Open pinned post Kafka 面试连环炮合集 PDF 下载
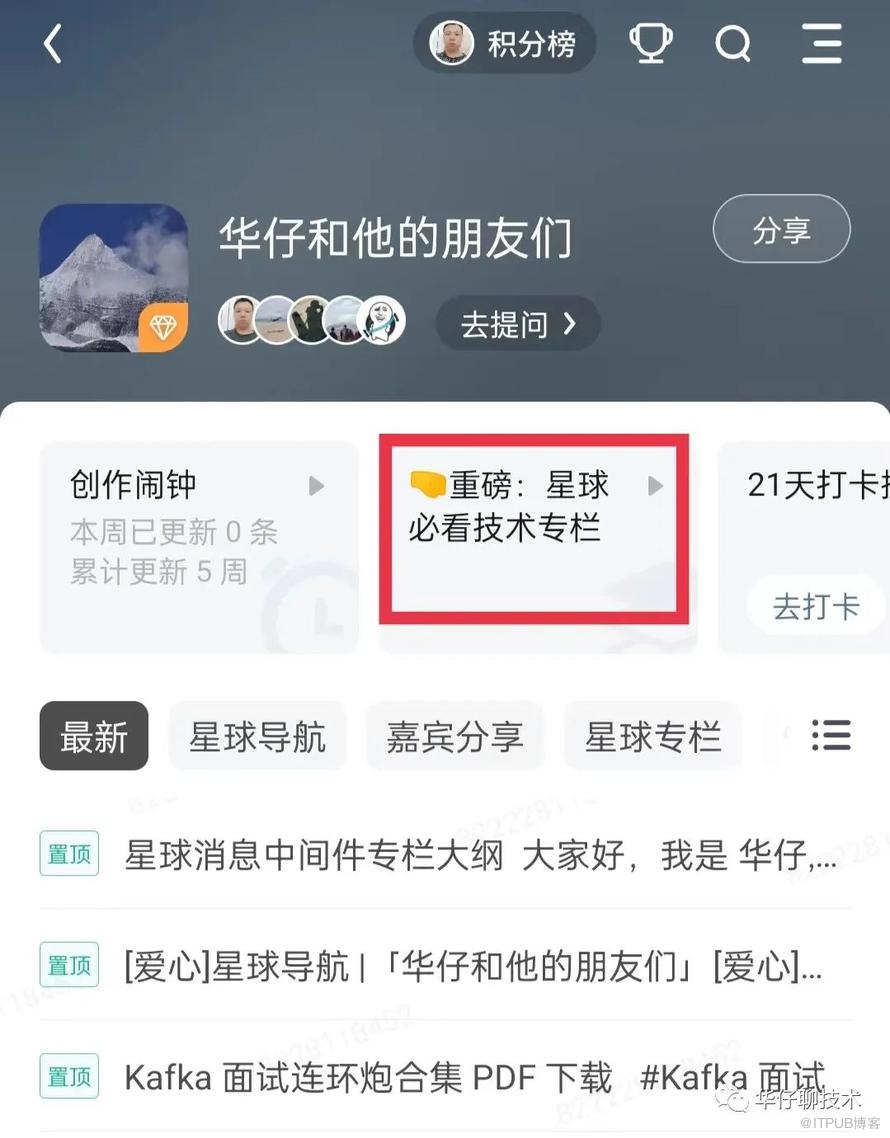This screenshot has width=890, height=1138. [472, 1077]
